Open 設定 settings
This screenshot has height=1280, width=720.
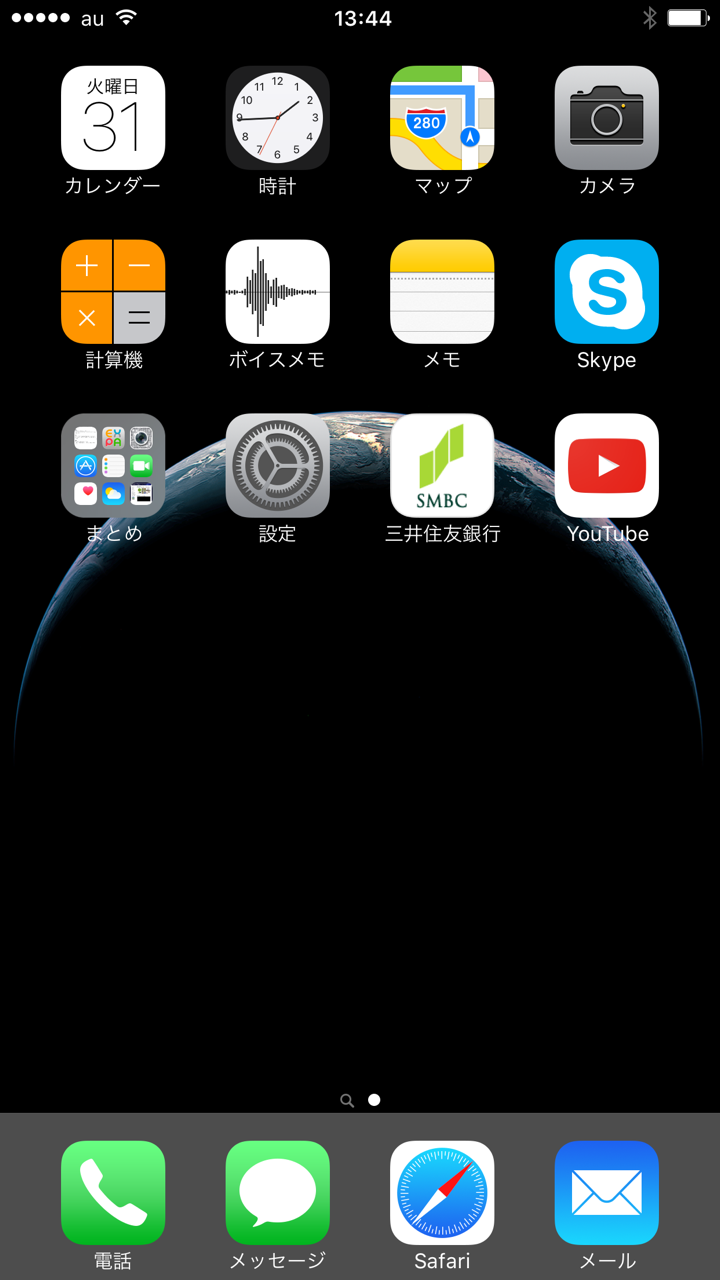277,466
